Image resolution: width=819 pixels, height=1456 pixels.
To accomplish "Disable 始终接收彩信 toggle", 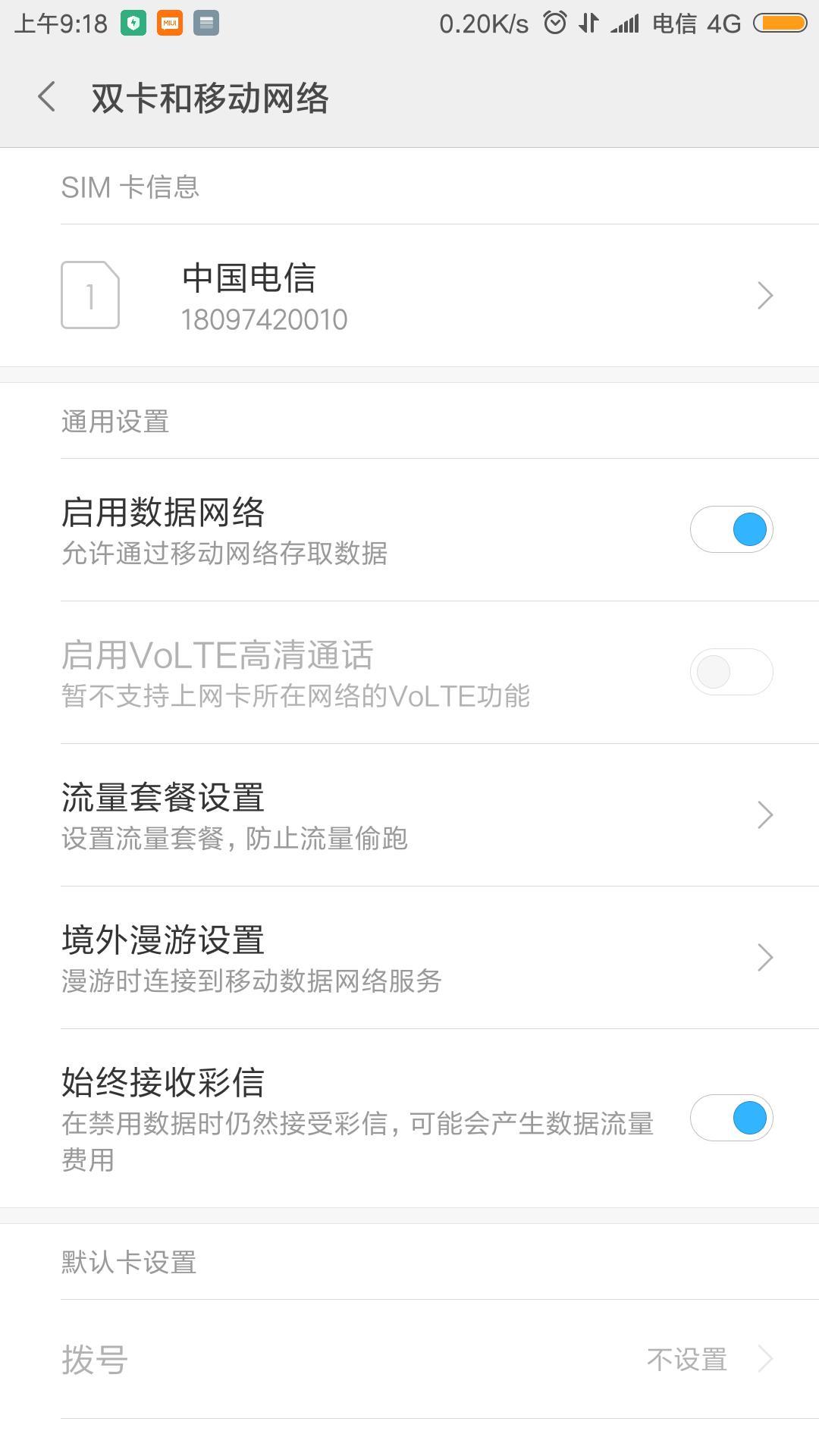I will [x=731, y=1118].
